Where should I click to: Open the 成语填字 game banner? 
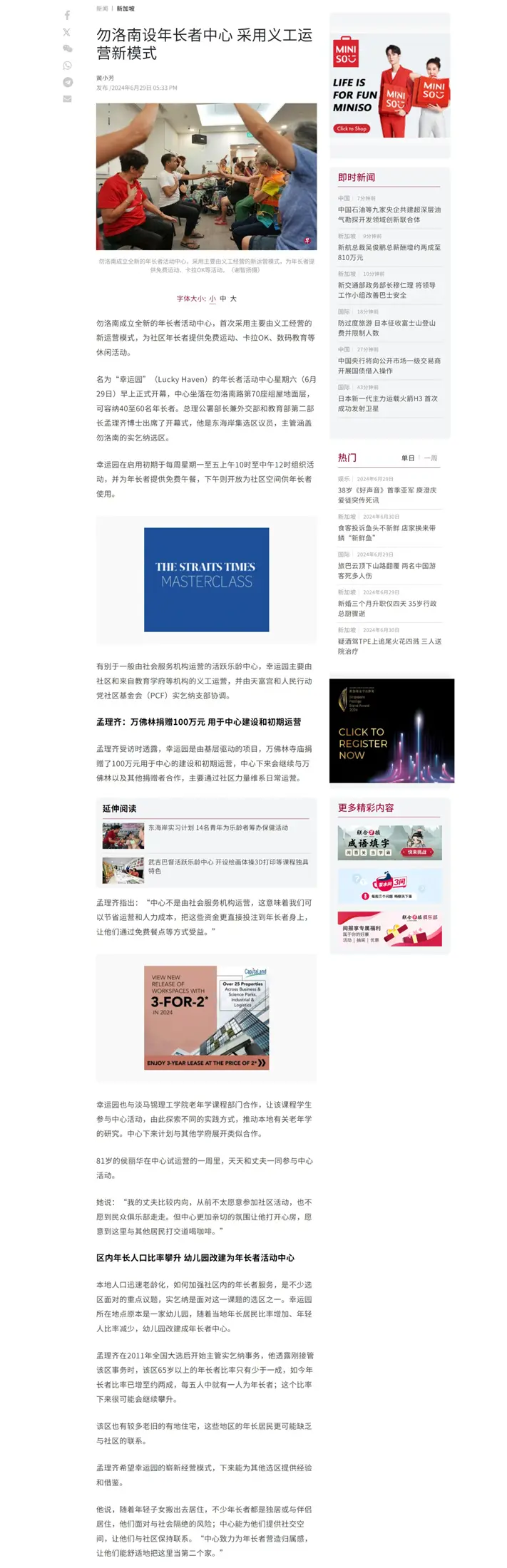point(389,842)
